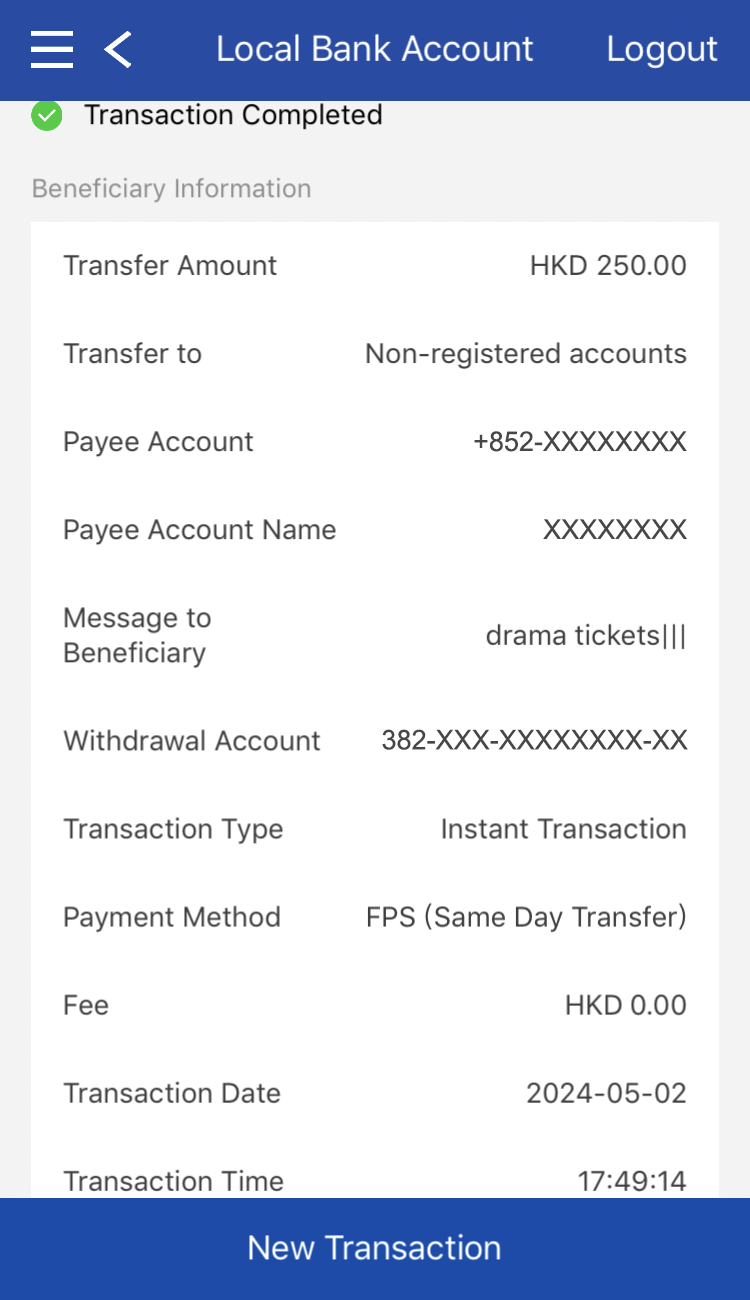Open the hamburger drawer menu
The height and width of the screenshot is (1300, 750).
pyautogui.click(x=52, y=49)
